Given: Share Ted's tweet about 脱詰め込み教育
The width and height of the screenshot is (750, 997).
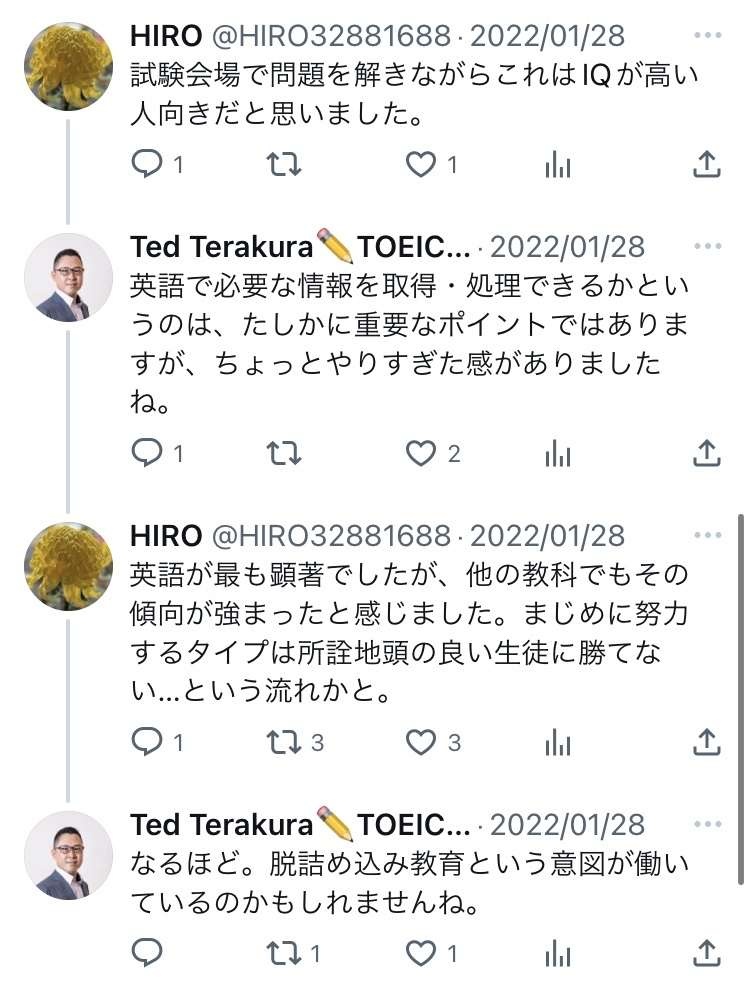Looking at the screenshot, I should click(707, 953).
